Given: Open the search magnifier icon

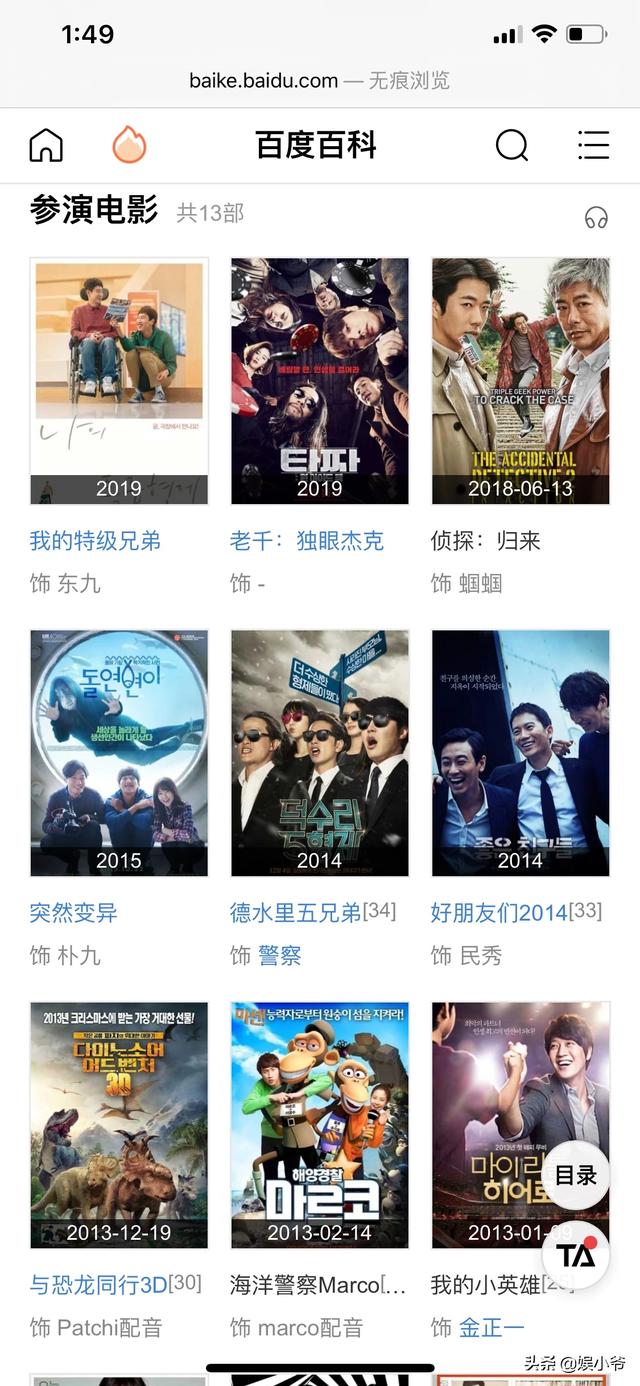Looking at the screenshot, I should pos(511,146).
